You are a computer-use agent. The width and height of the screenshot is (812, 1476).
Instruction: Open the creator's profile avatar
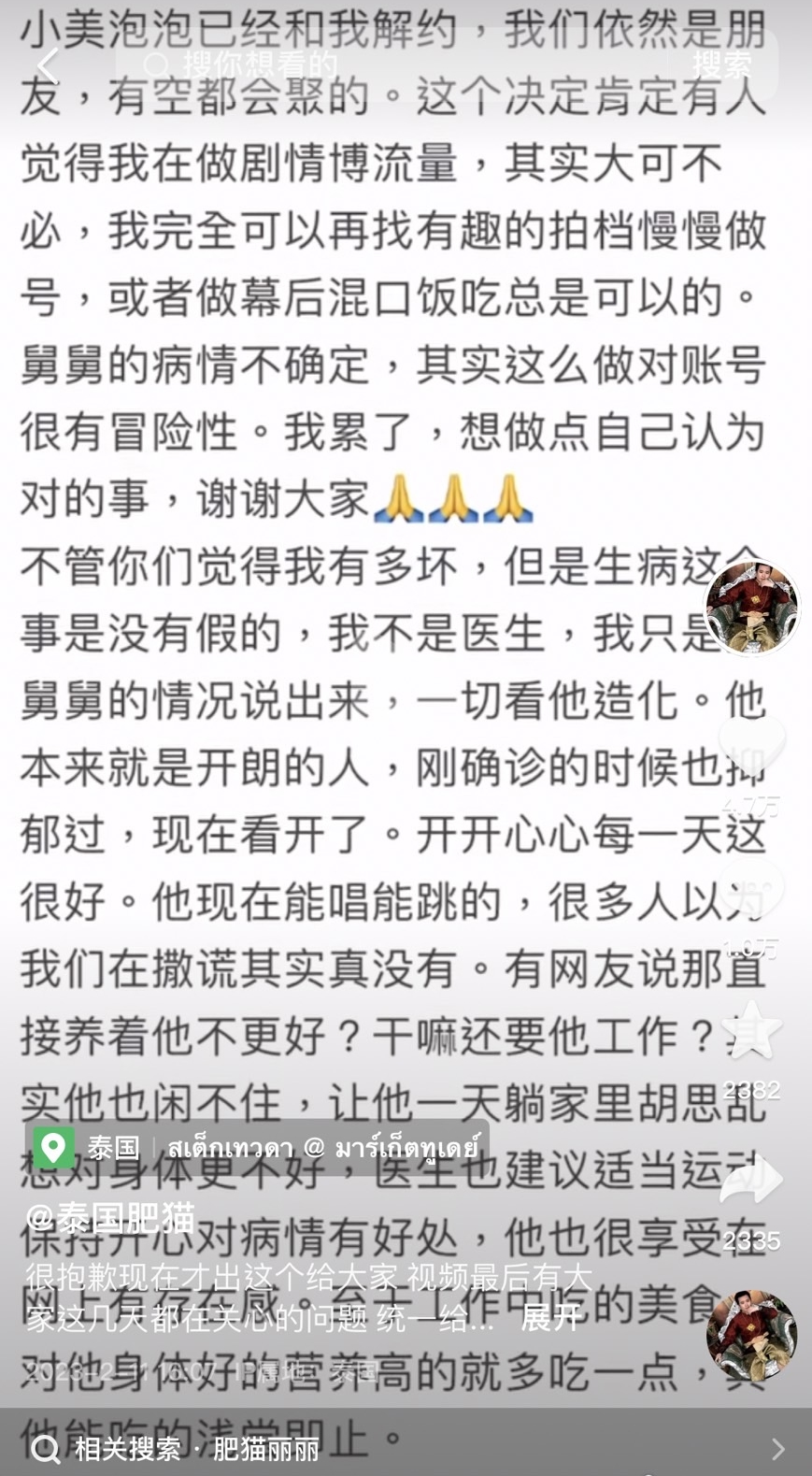(x=751, y=608)
